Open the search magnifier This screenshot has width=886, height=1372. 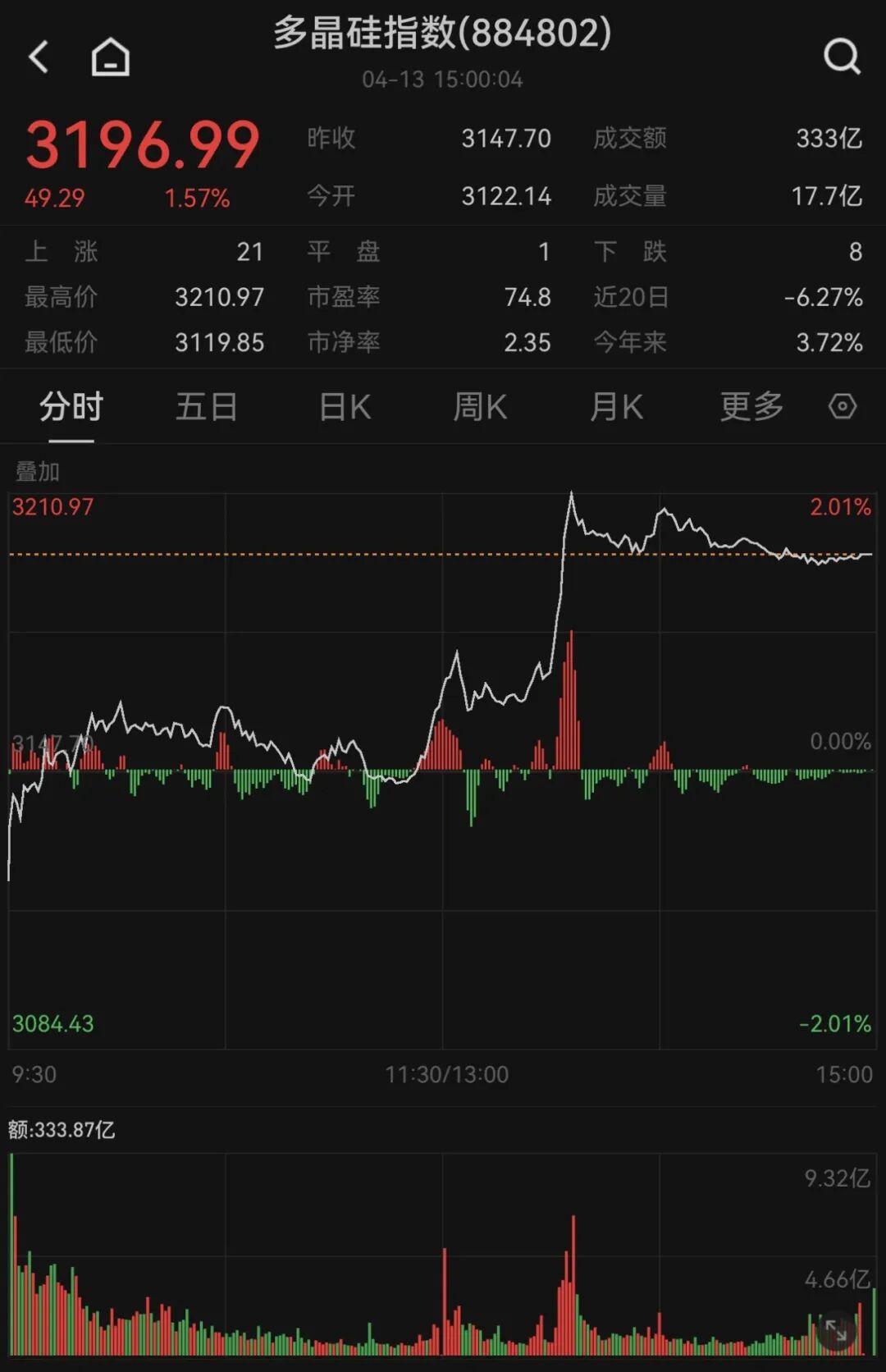tap(842, 57)
